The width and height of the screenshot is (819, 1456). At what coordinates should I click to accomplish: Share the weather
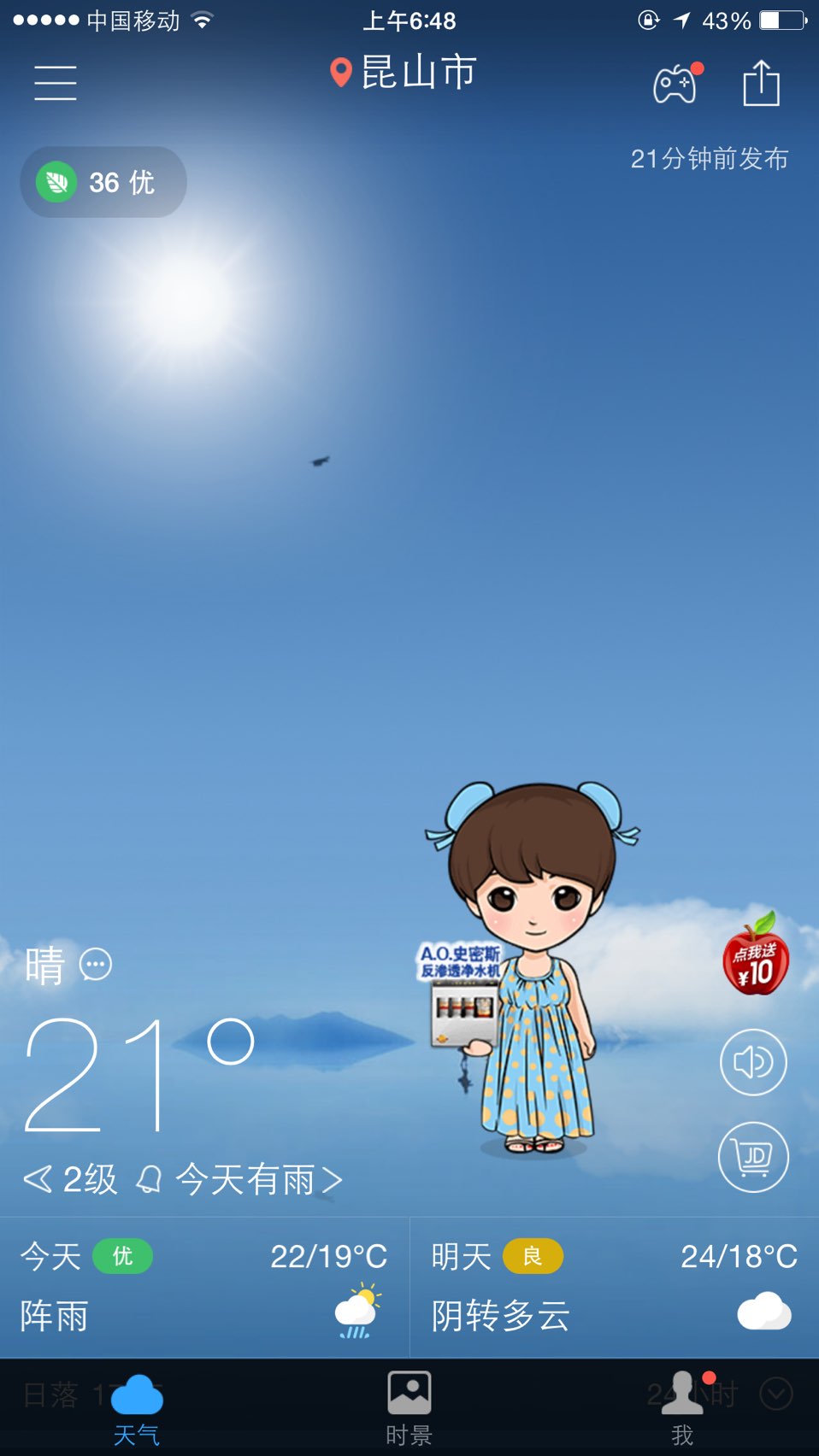pyautogui.click(x=761, y=83)
